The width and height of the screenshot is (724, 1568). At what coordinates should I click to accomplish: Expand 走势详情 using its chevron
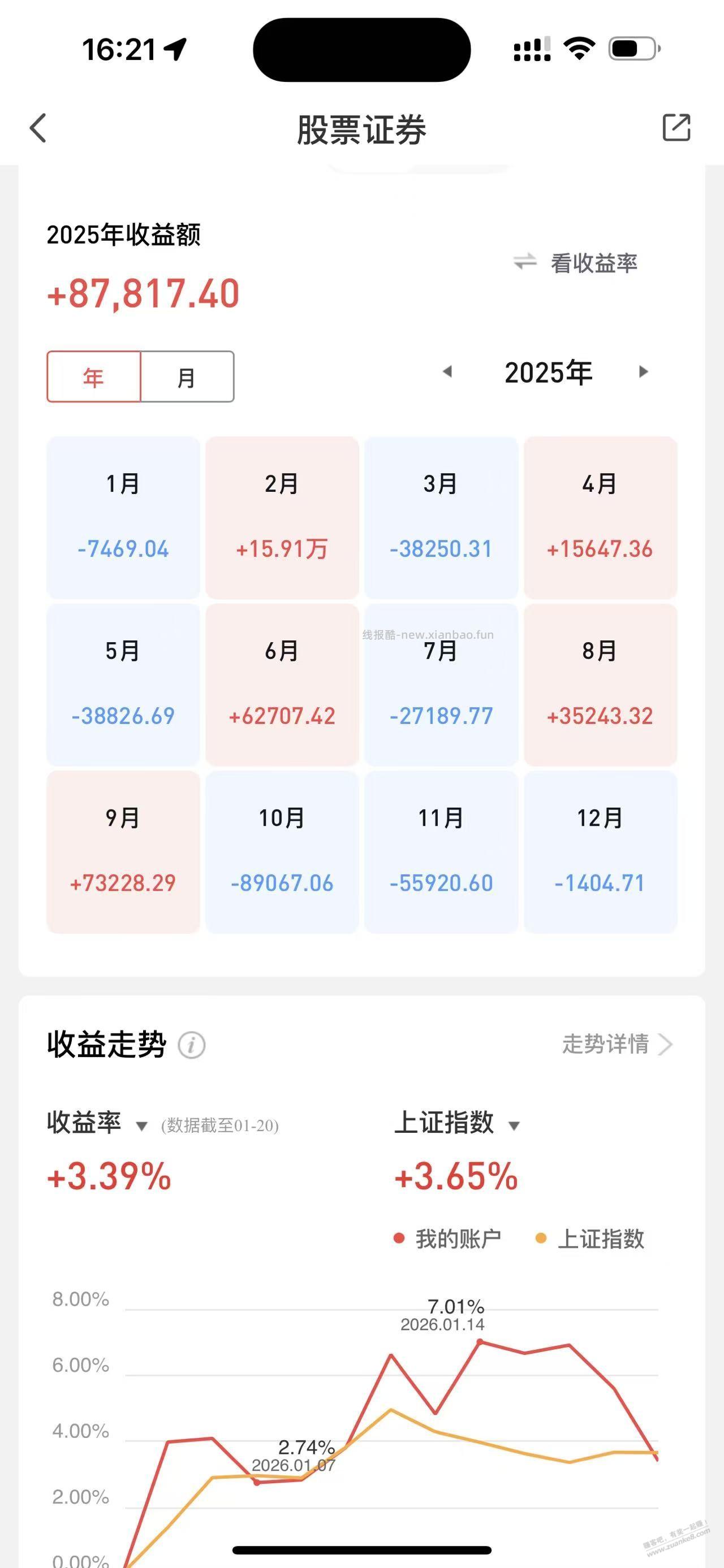[666, 1045]
